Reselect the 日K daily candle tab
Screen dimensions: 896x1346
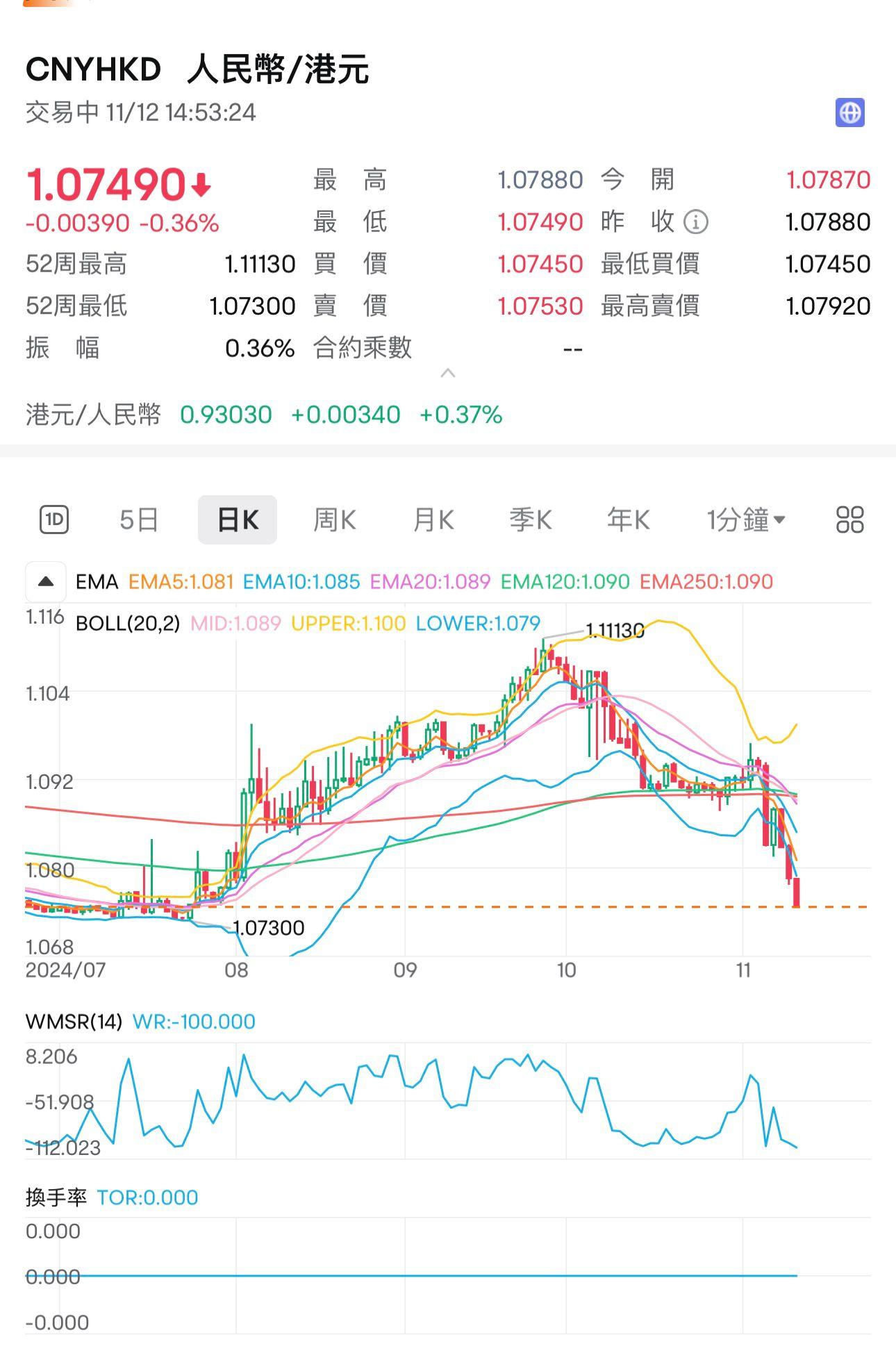click(238, 520)
